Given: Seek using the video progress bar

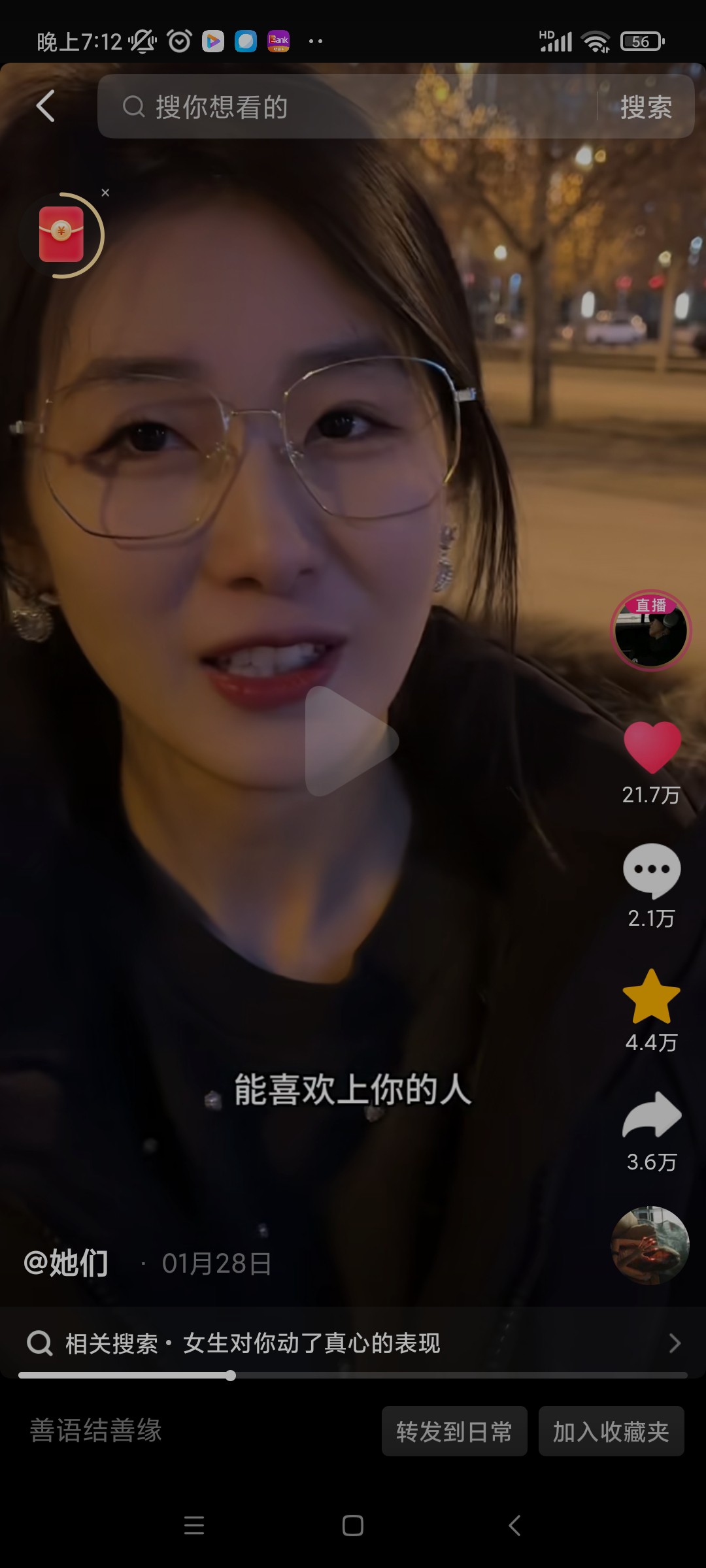Looking at the screenshot, I should 353,1375.
